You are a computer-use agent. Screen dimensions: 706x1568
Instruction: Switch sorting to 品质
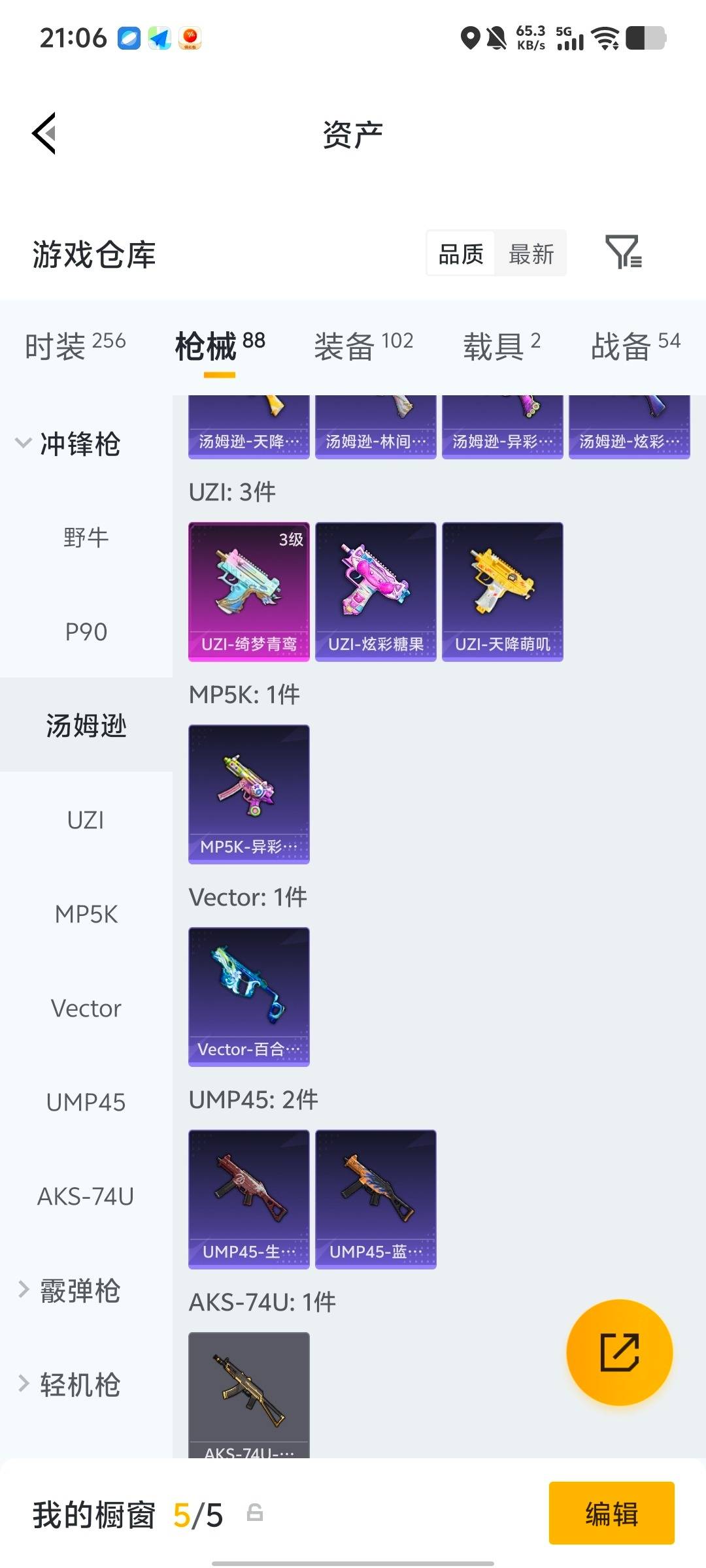click(460, 253)
